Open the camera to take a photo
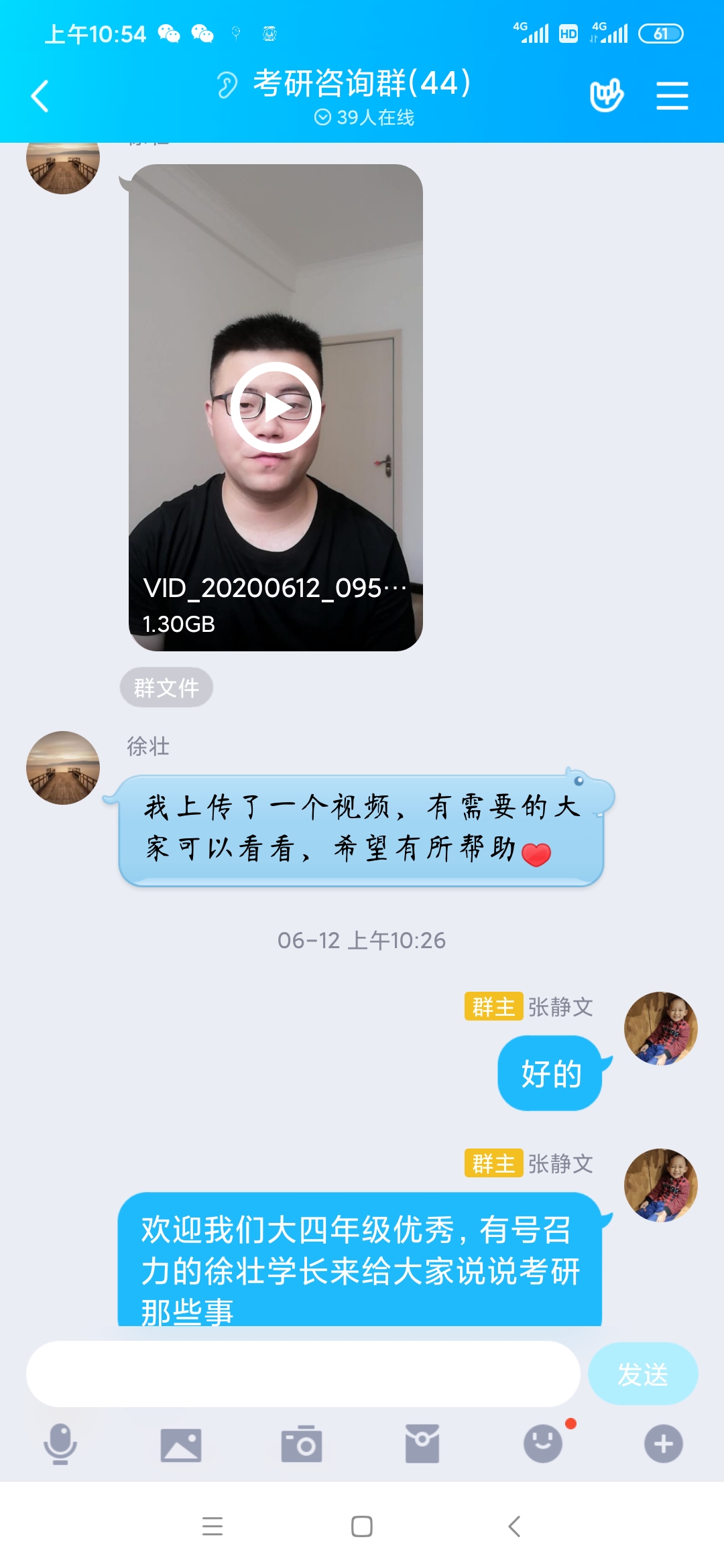Screen dimensions: 724x1568 point(302,1444)
